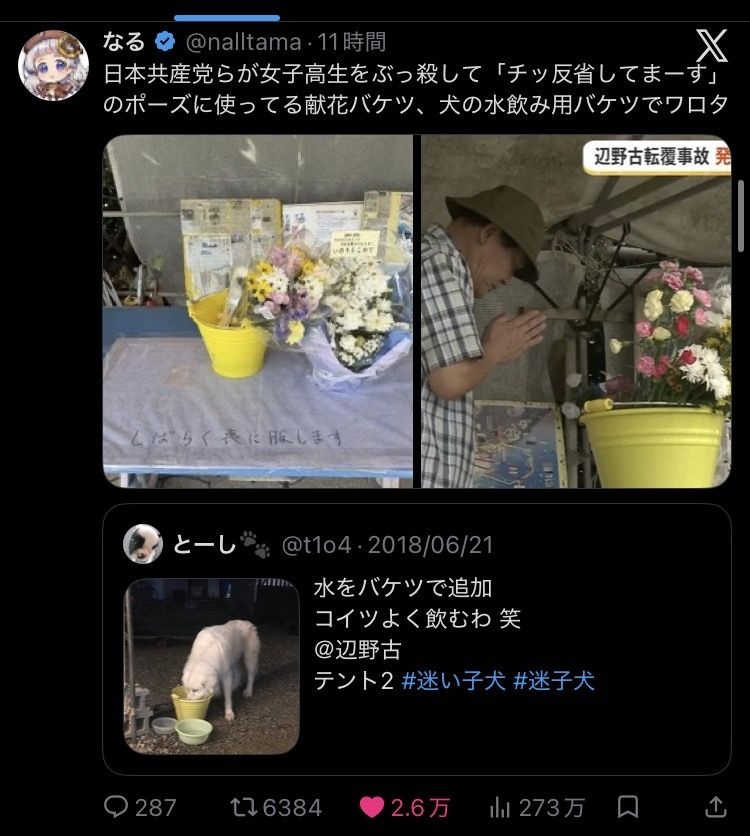
Task: View the white dog photo in quoted post
Action: (211, 665)
